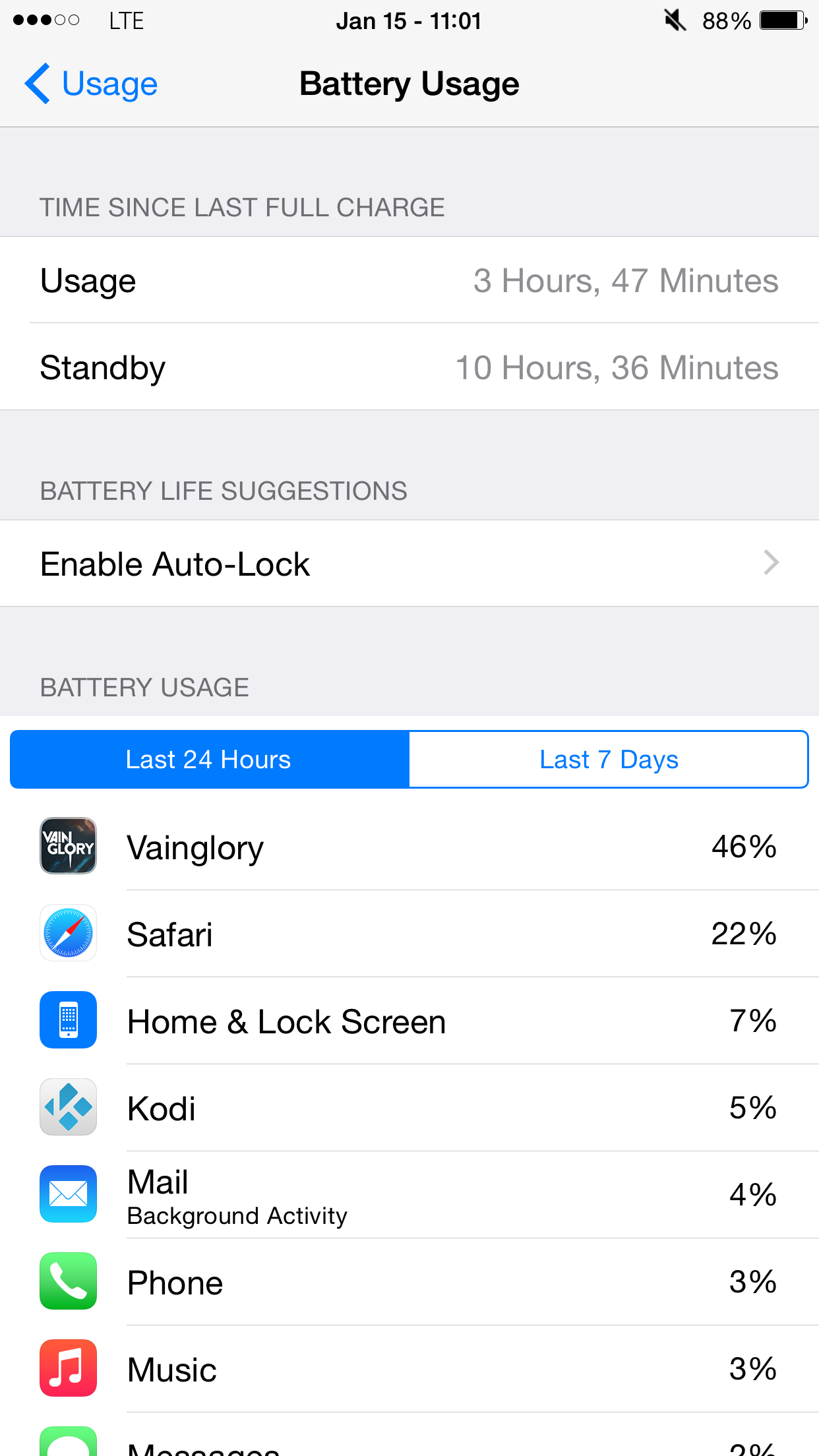Go back to Usage settings
This screenshot has width=819, height=1456.
(91, 84)
